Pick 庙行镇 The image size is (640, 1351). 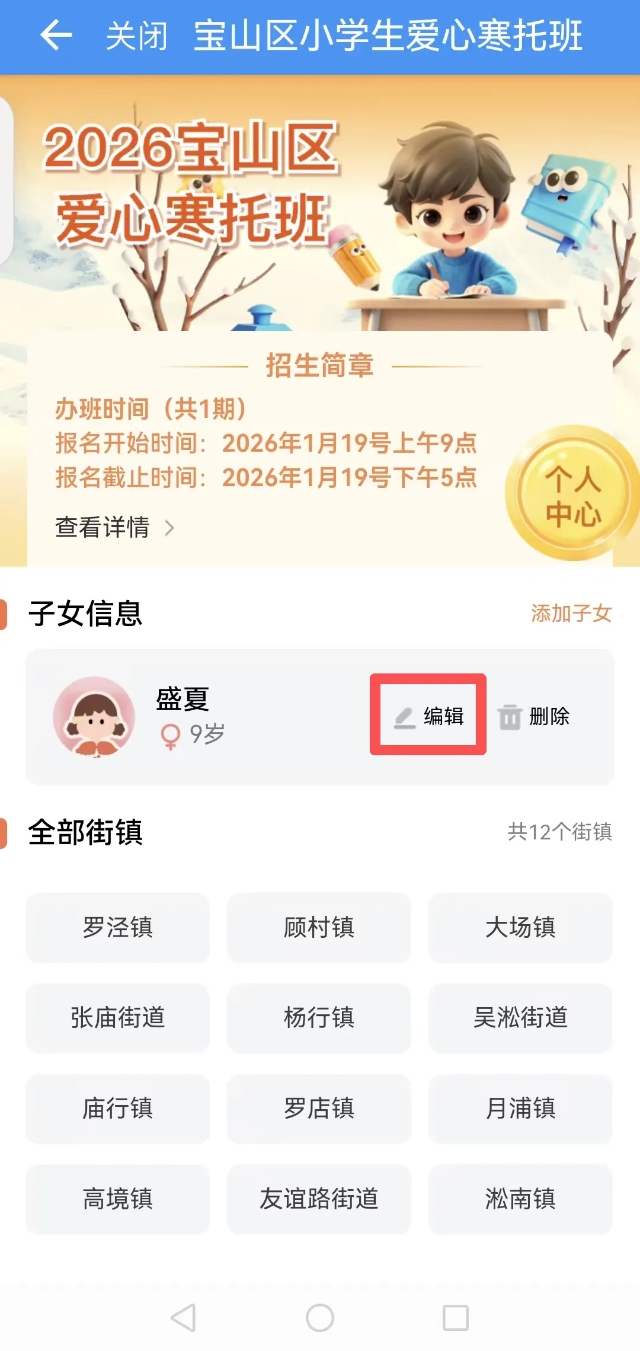[x=118, y=1108]
